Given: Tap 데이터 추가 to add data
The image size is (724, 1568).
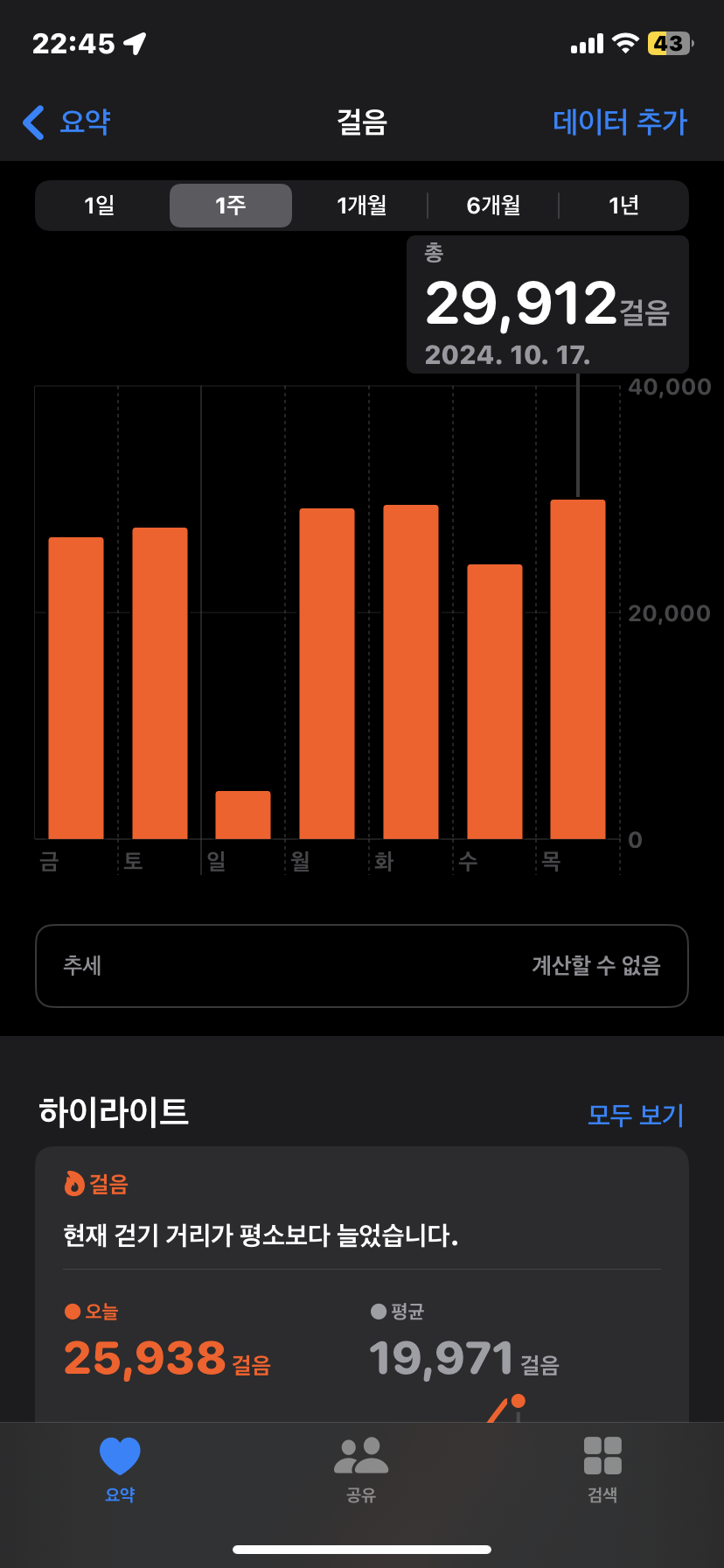Looking at the screenshot, I should coord(619,122).
